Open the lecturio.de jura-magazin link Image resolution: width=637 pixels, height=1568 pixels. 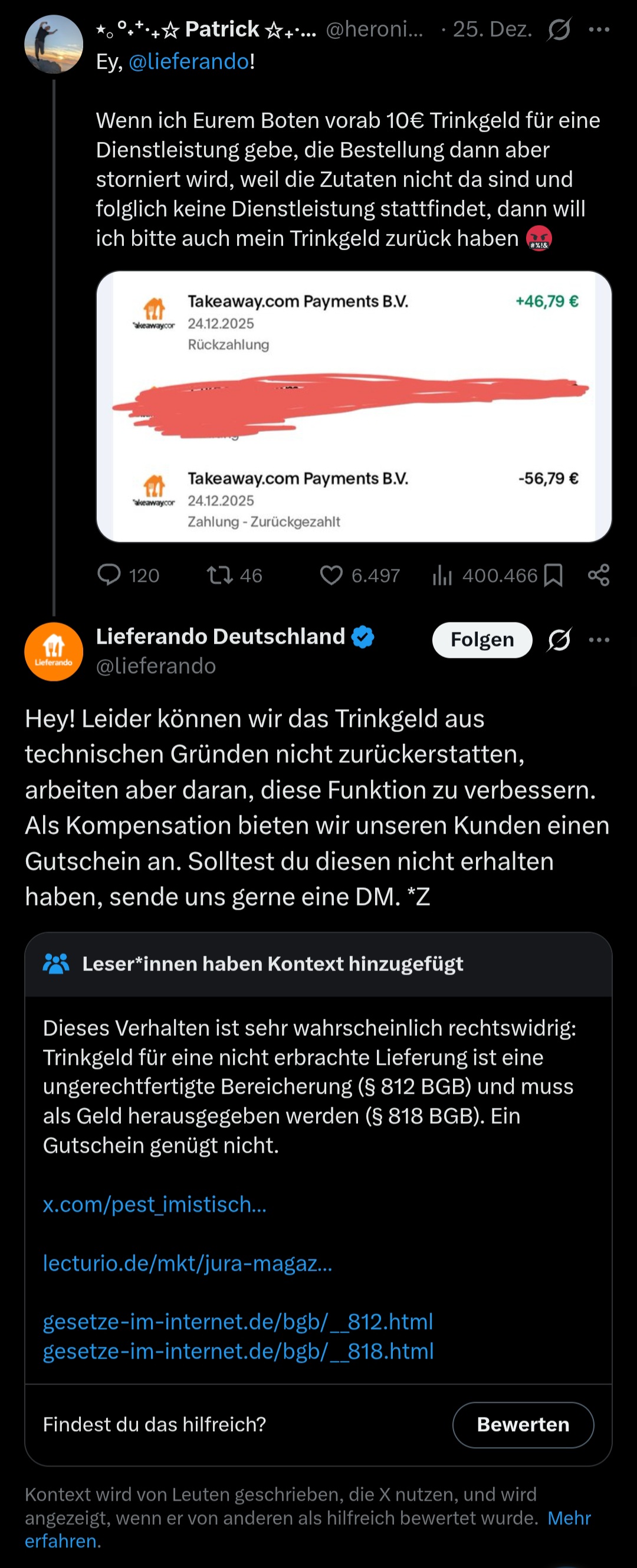(x=188, y=1263)
